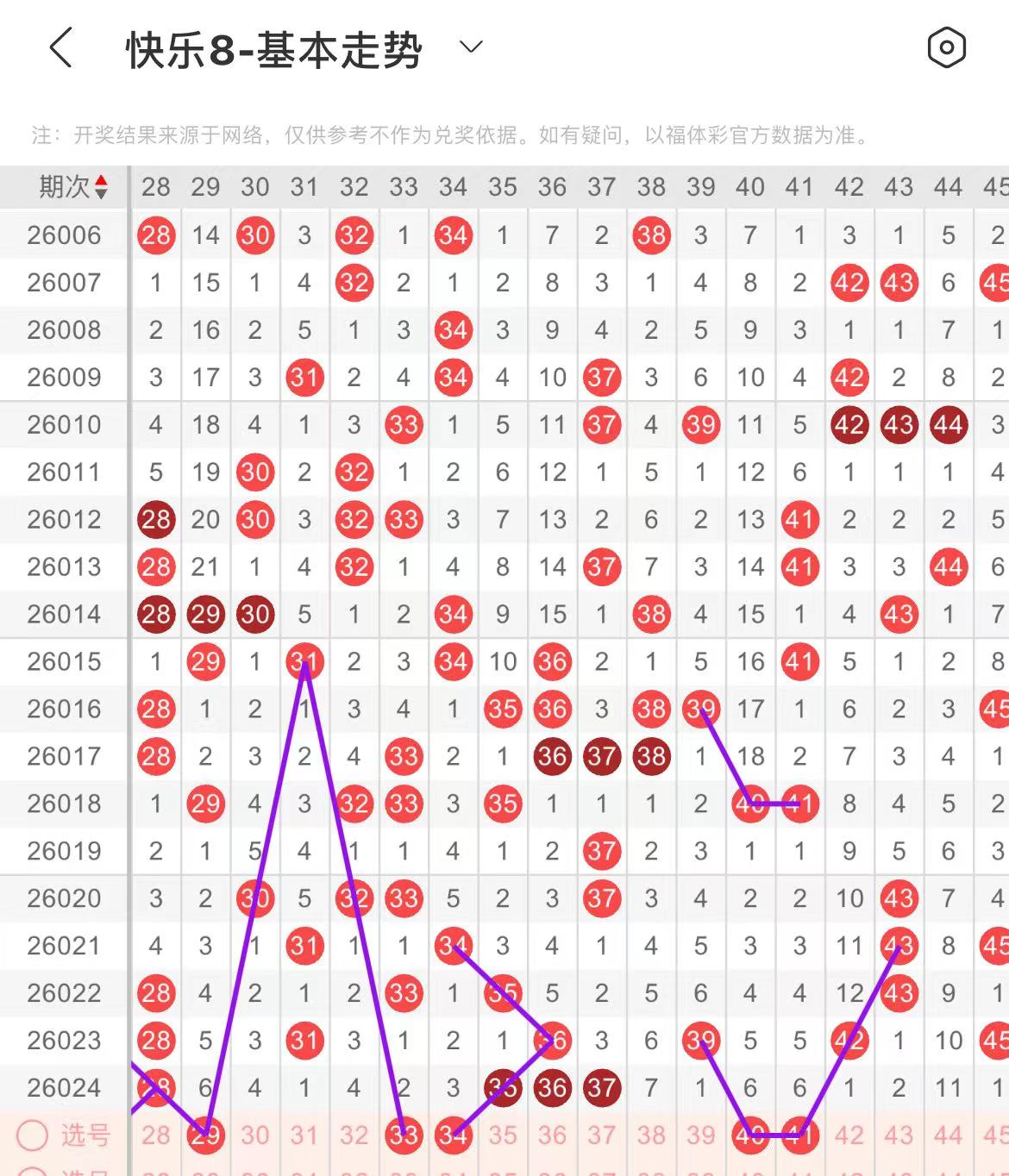Deselect number 29 in selection row

pyautogui.click(x=205, y=1135)
